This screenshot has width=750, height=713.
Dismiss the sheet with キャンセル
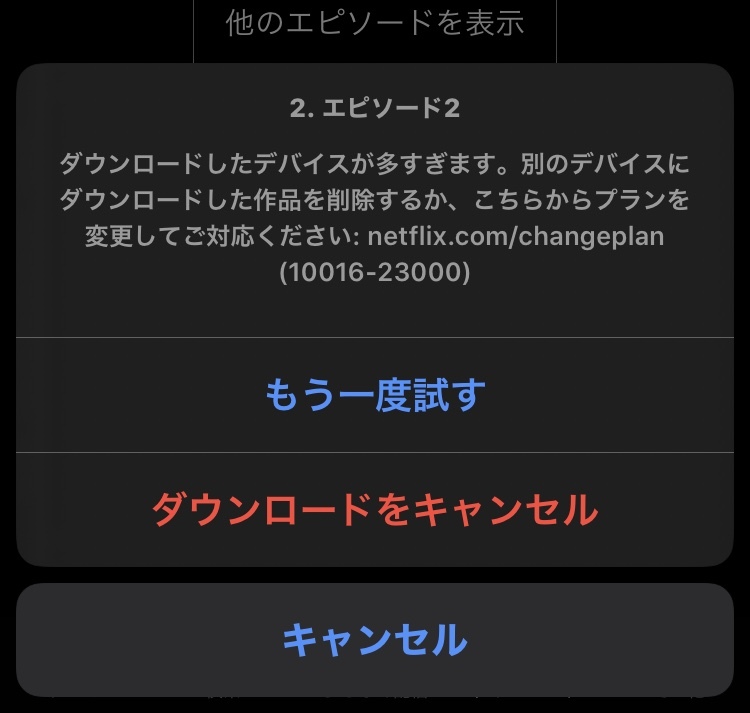pyautogui.click(x=375, y=640)
